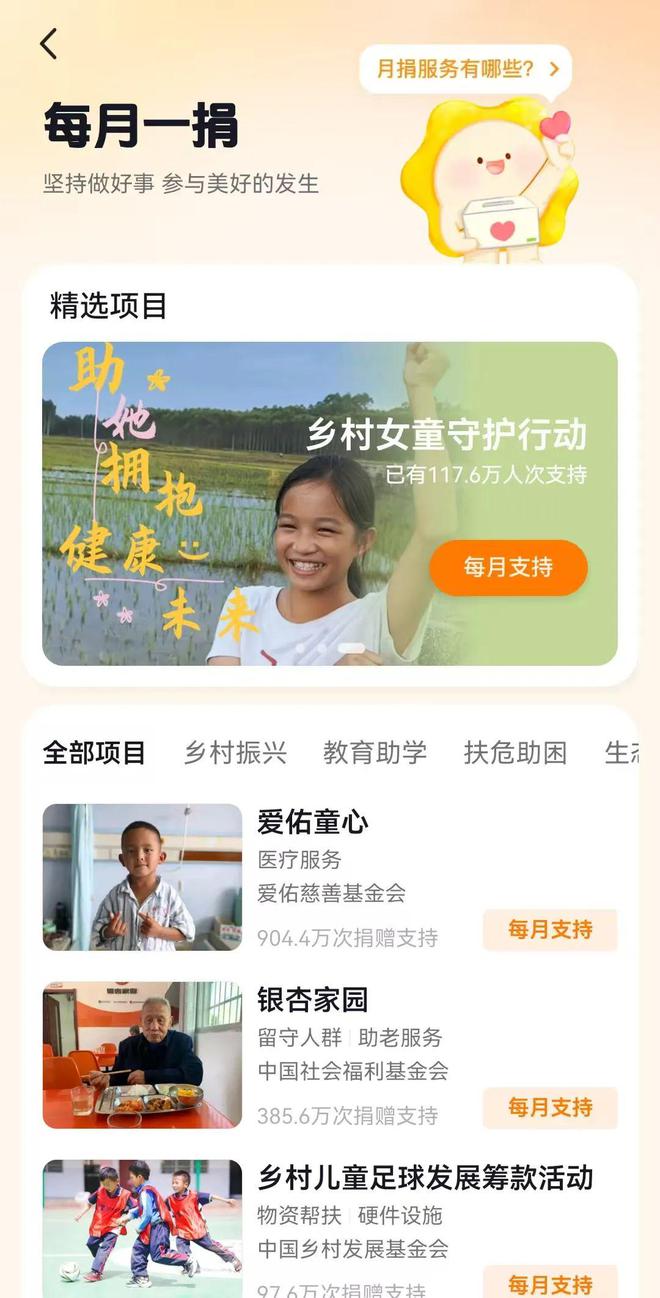660x1298 pixels.
Task: Tap 每月支持 for 银杏家园
Action: [550, 1108]
